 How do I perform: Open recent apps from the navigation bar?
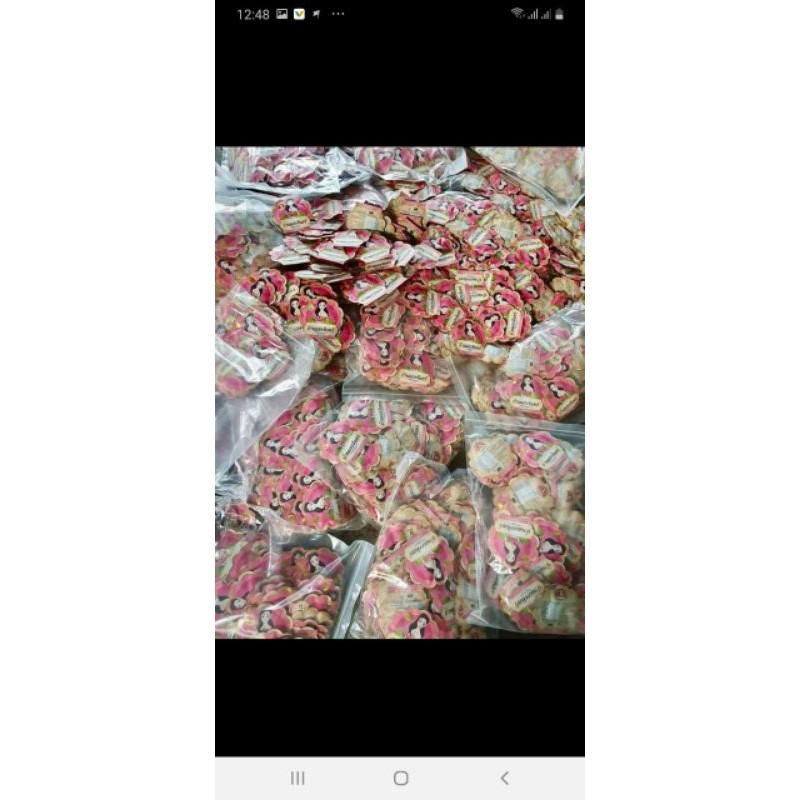pos(297,778)
